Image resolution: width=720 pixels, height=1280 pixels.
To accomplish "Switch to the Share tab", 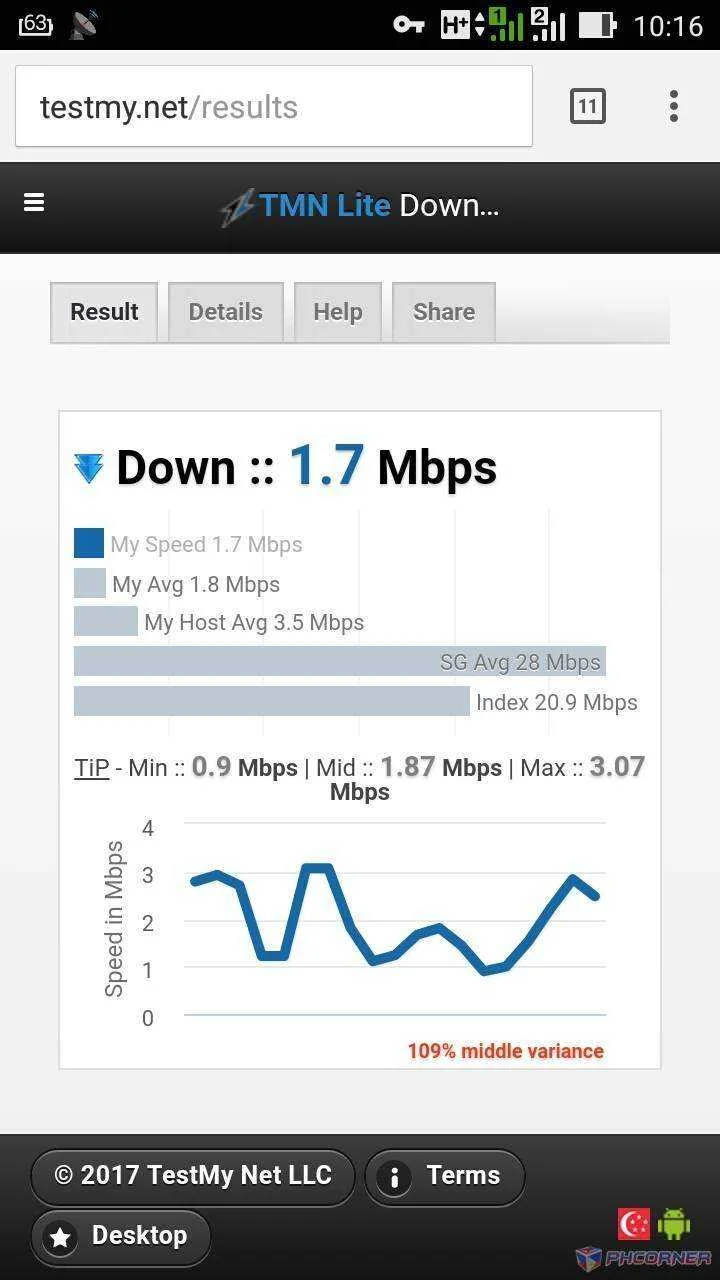I will tap(444, 312).
